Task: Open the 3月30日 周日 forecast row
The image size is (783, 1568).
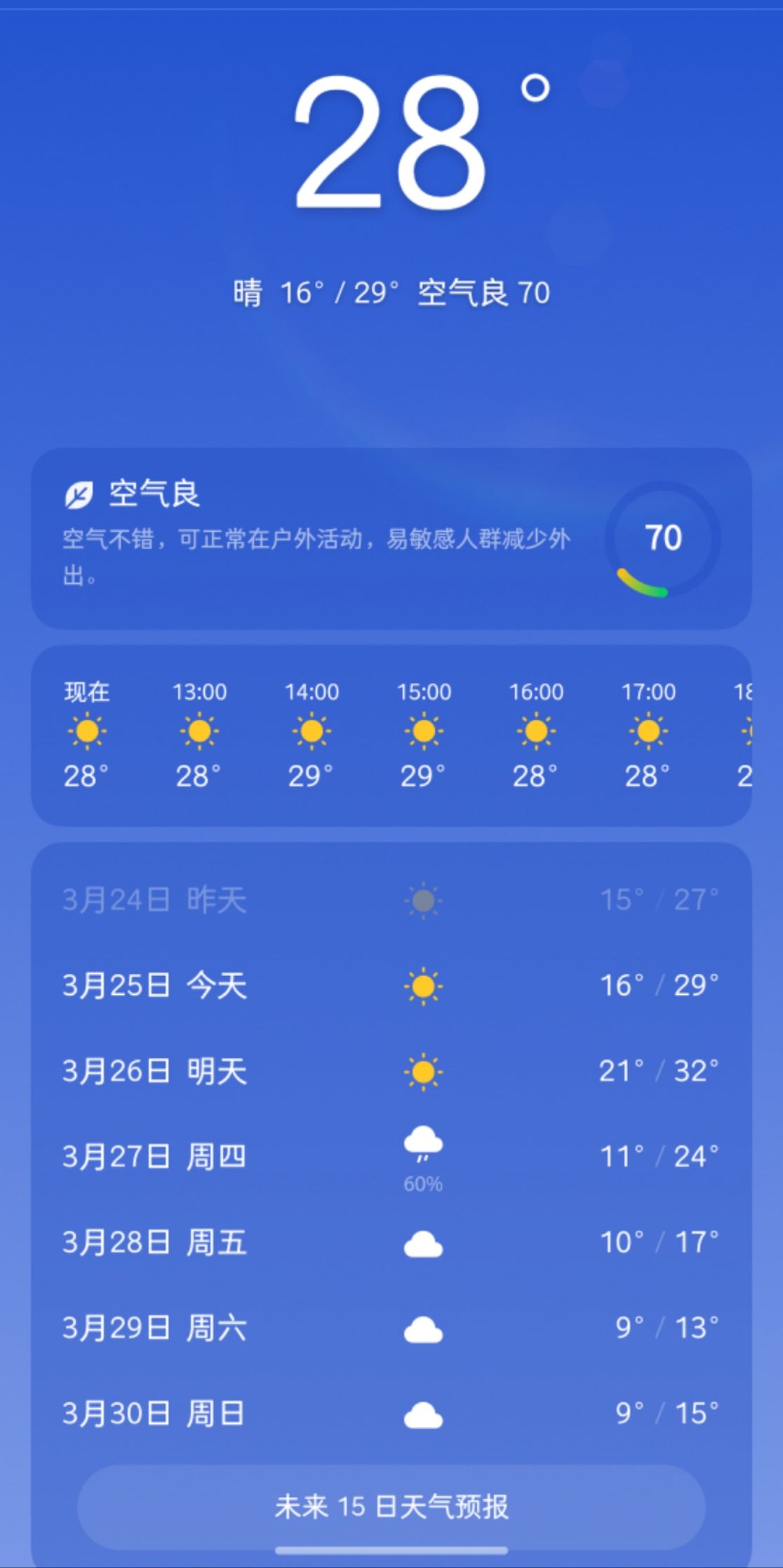Action: click(x=391, y=1414)
